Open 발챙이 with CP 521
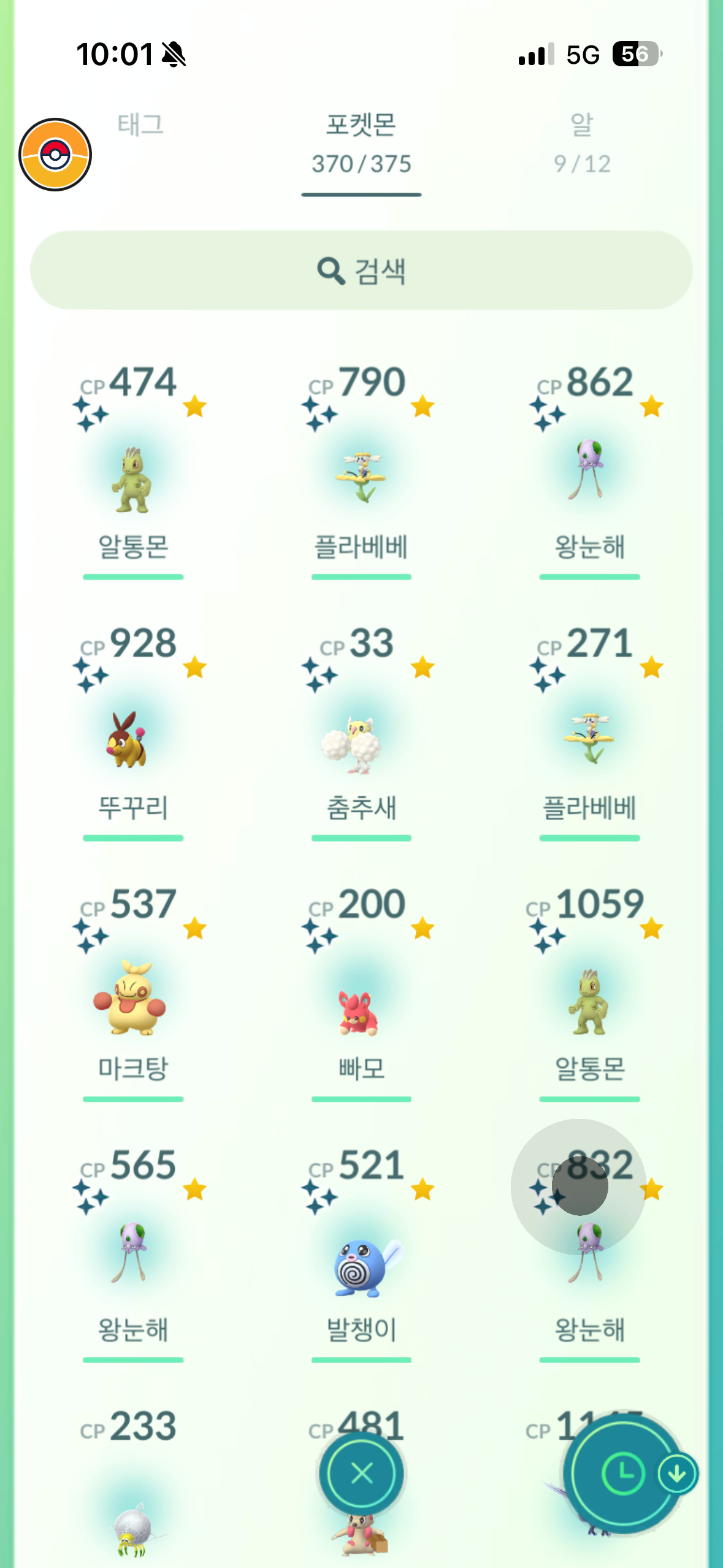 [x=361, y=1261]
